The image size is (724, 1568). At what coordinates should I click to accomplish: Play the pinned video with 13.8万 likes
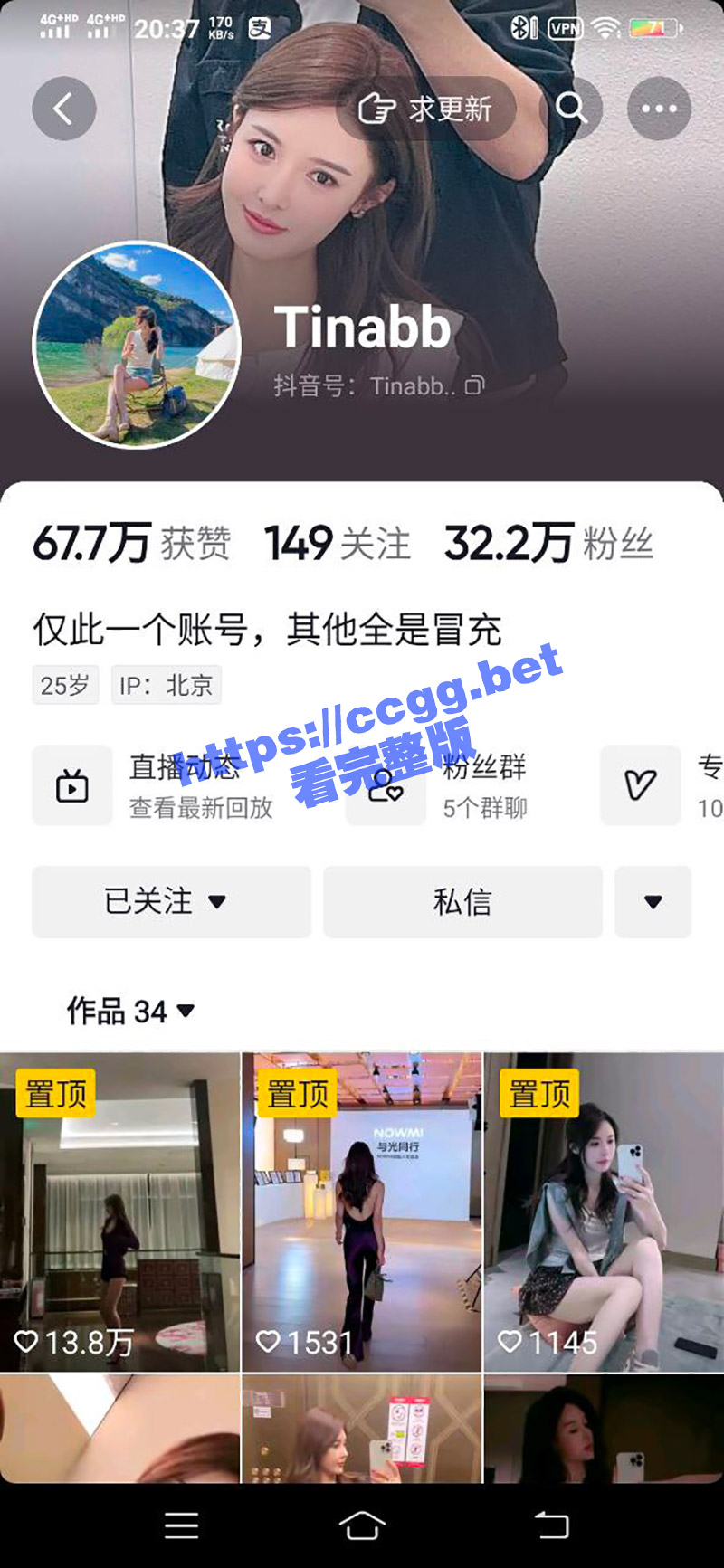119,1212
